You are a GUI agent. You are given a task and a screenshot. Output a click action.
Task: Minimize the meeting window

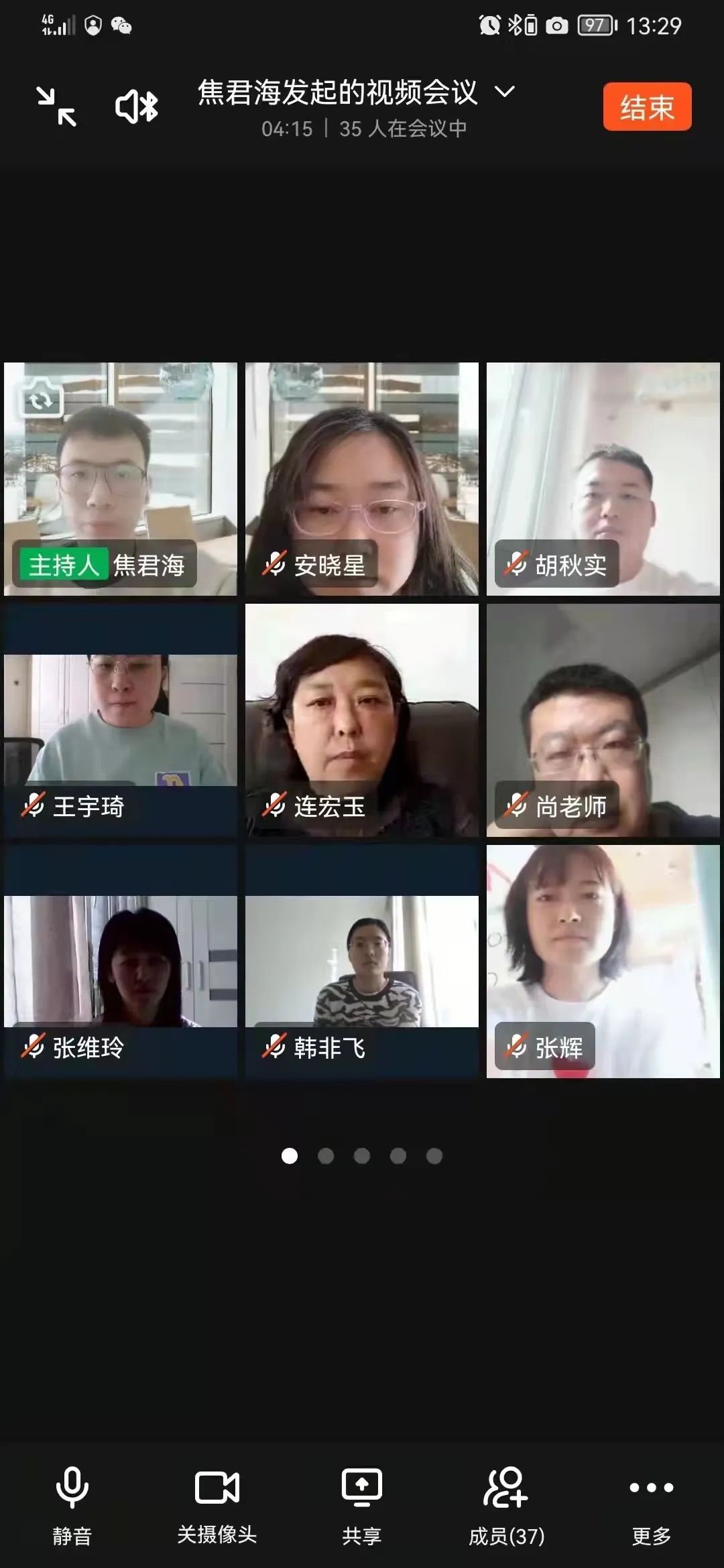click(56, 107)
